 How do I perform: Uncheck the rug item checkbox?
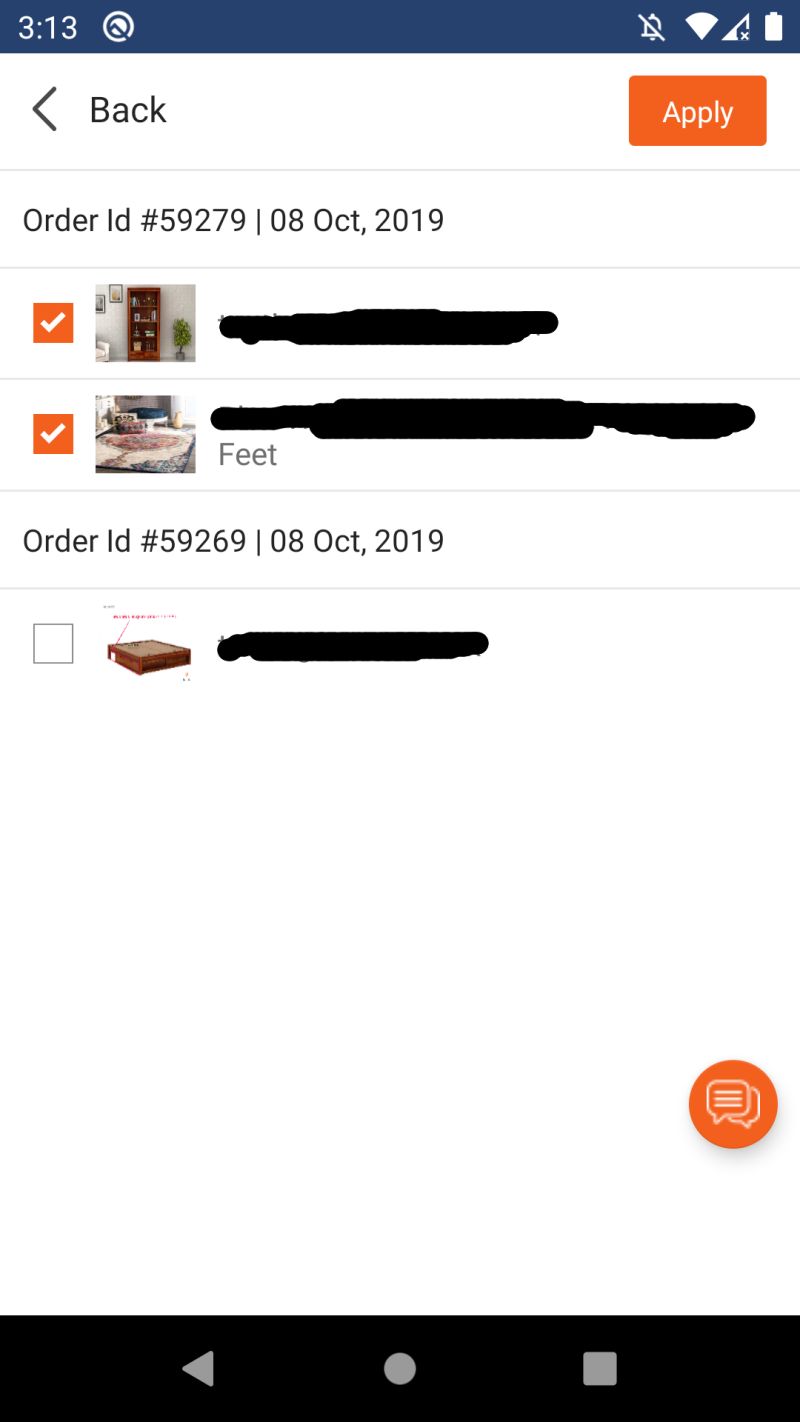point(53,434)
